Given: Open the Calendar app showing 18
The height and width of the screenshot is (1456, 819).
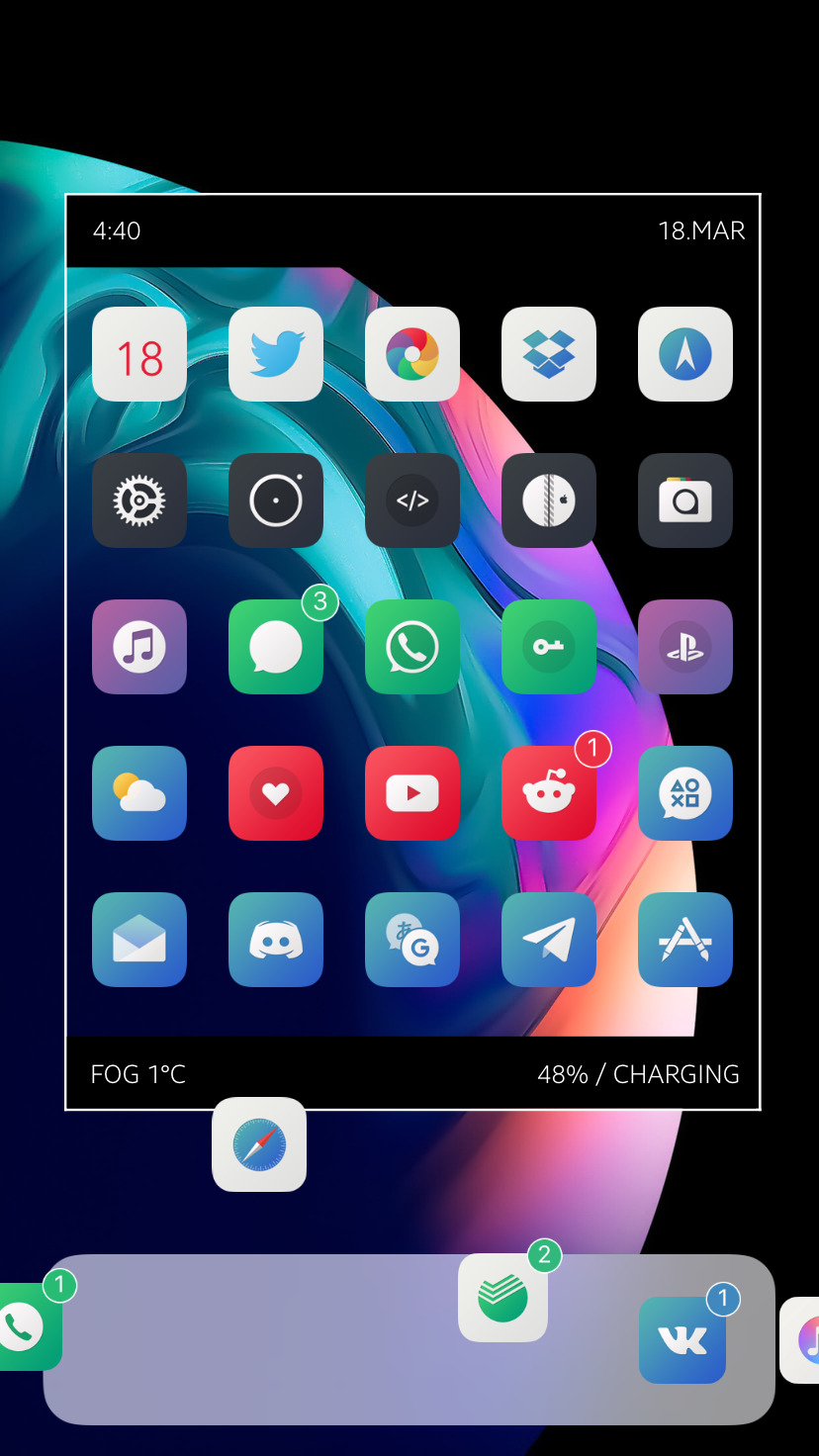Looking at the screenshot, I should tap(139, 354).
